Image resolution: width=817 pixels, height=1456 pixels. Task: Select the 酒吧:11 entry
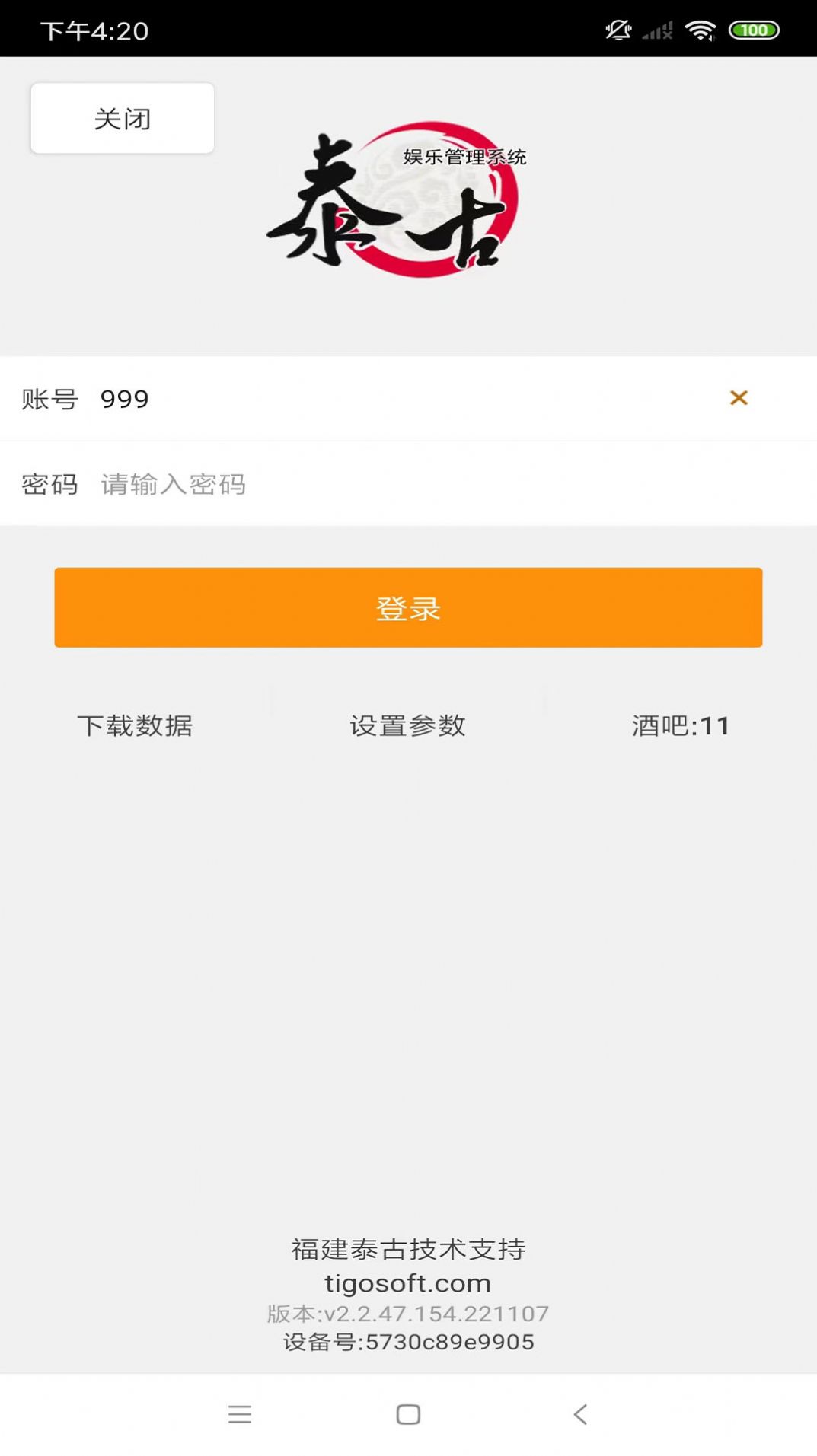pyautogui.click(x=679, y=725)
